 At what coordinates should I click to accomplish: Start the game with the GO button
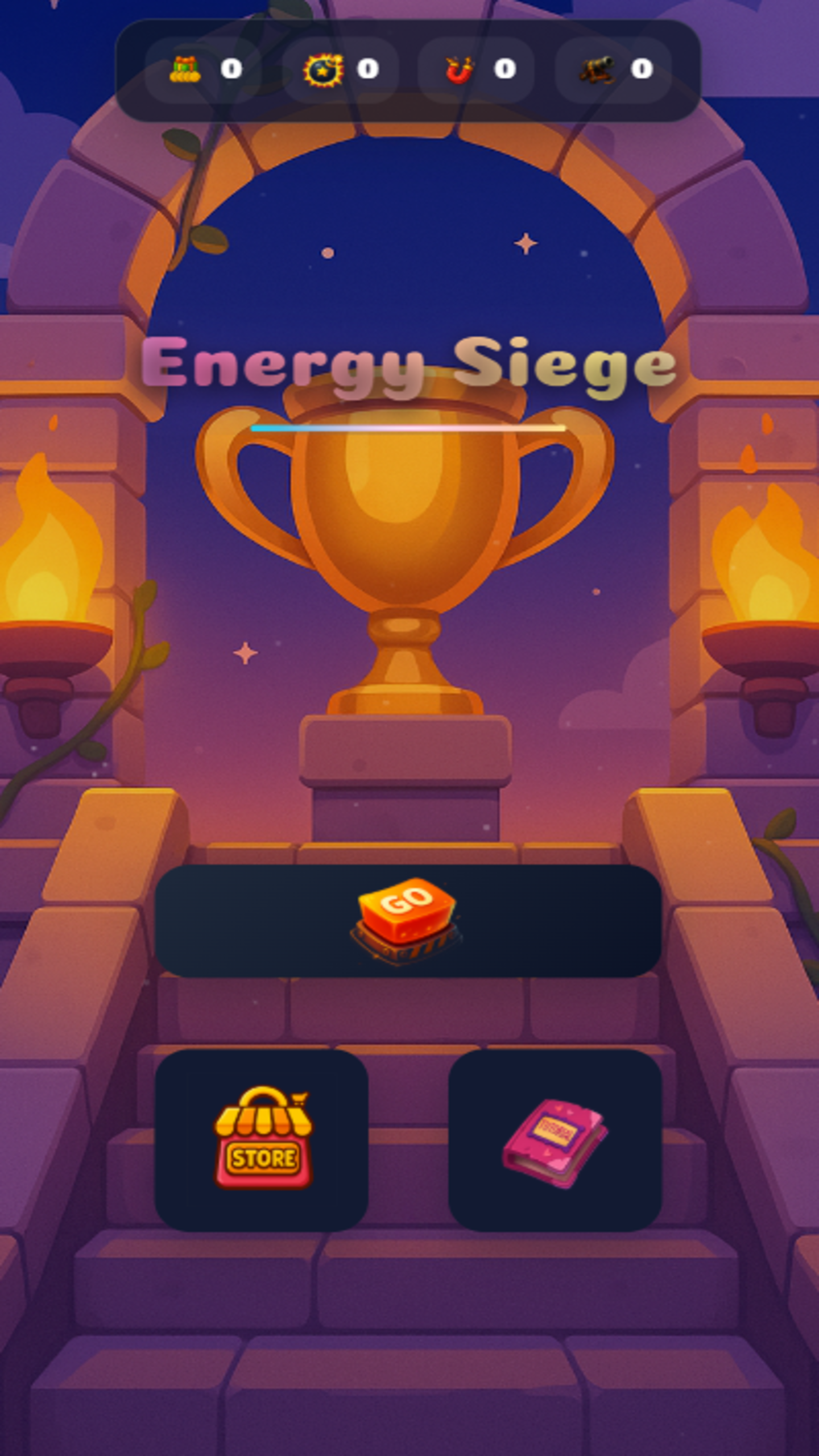(407, 921)
